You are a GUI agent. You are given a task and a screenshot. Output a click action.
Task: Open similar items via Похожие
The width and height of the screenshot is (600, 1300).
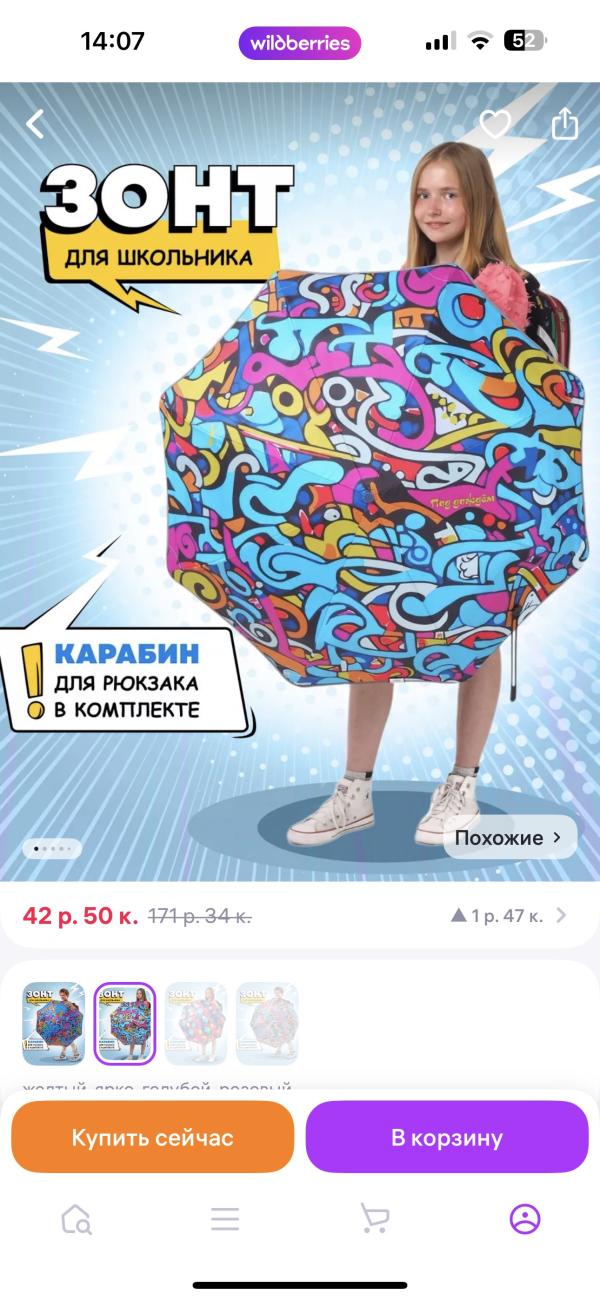[510, 837]
